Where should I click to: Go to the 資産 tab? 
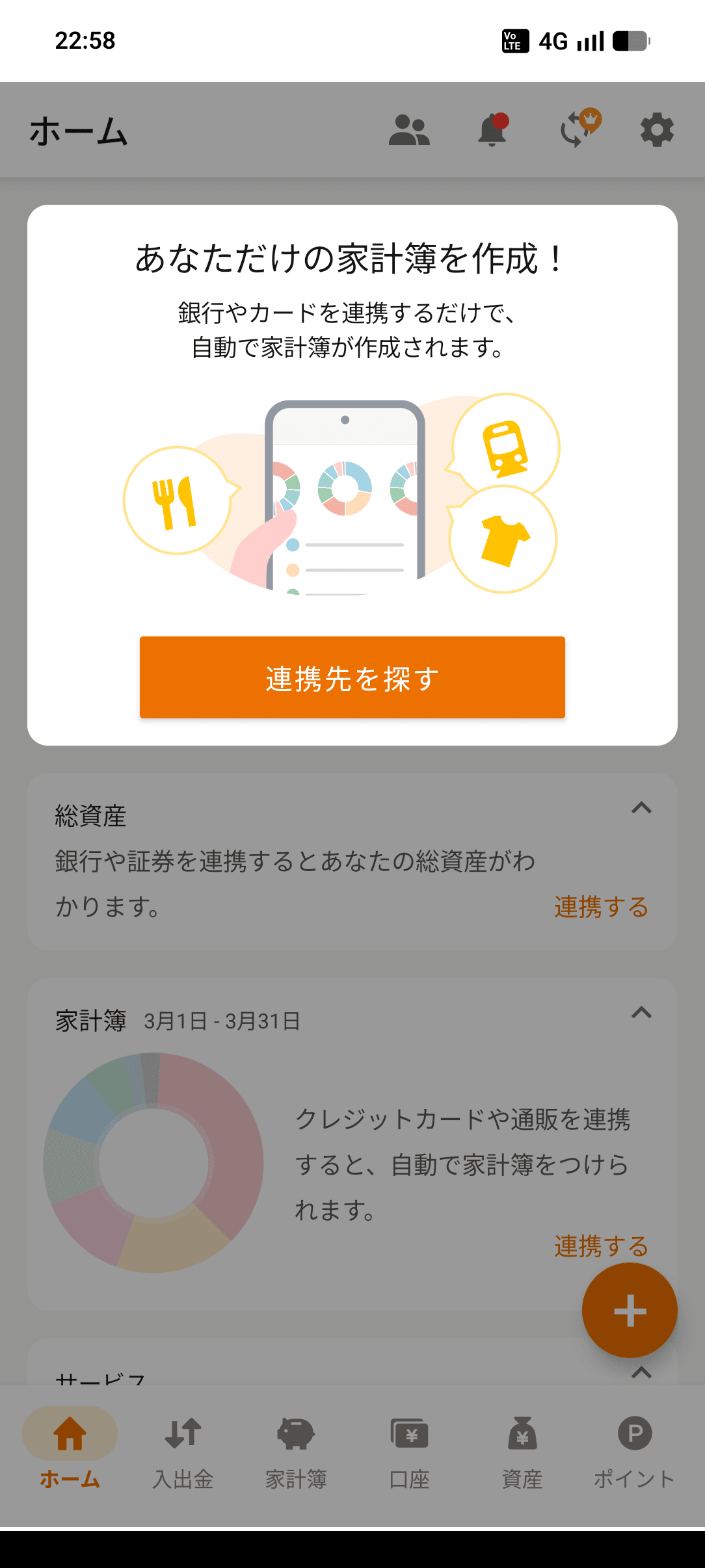pos(522,1449)
